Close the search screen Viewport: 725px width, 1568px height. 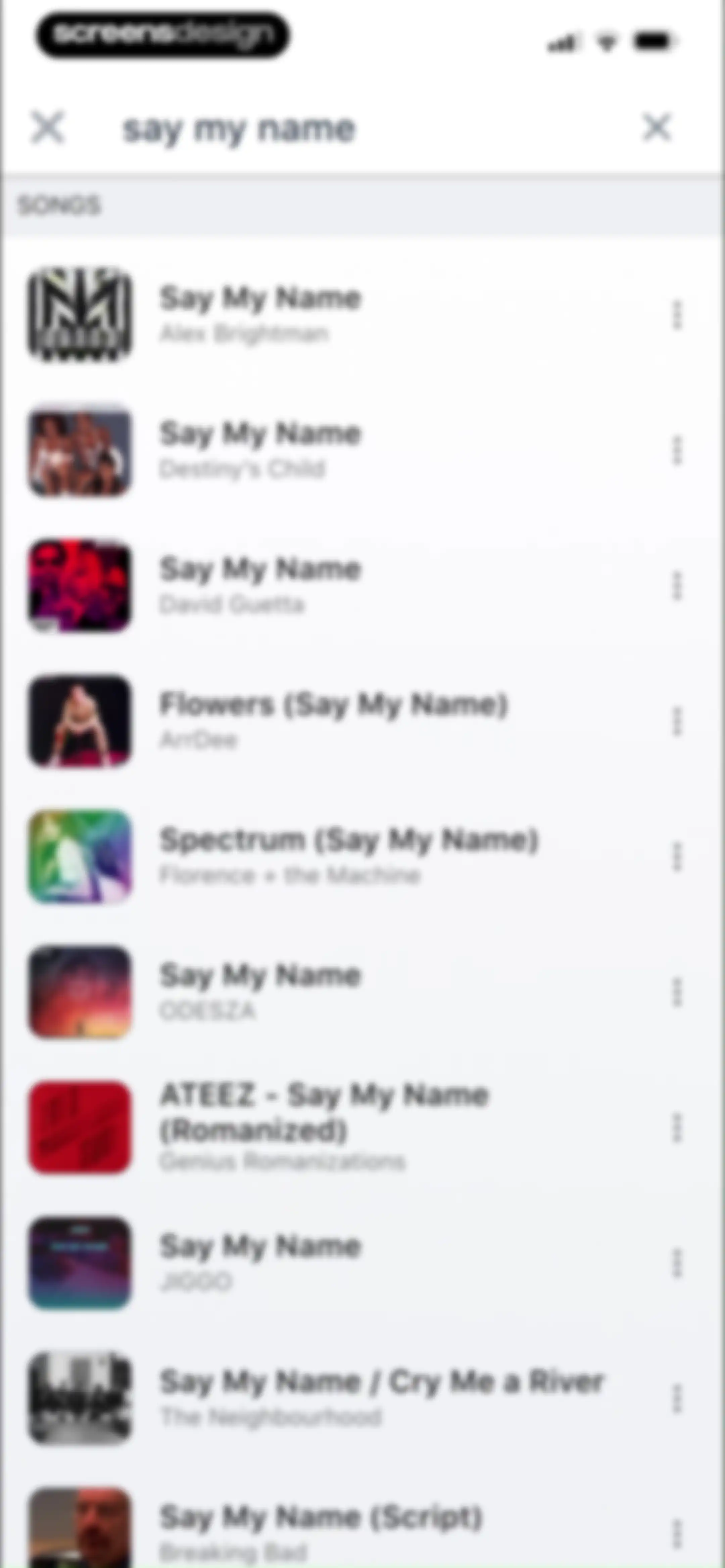[x=47, y=128]
